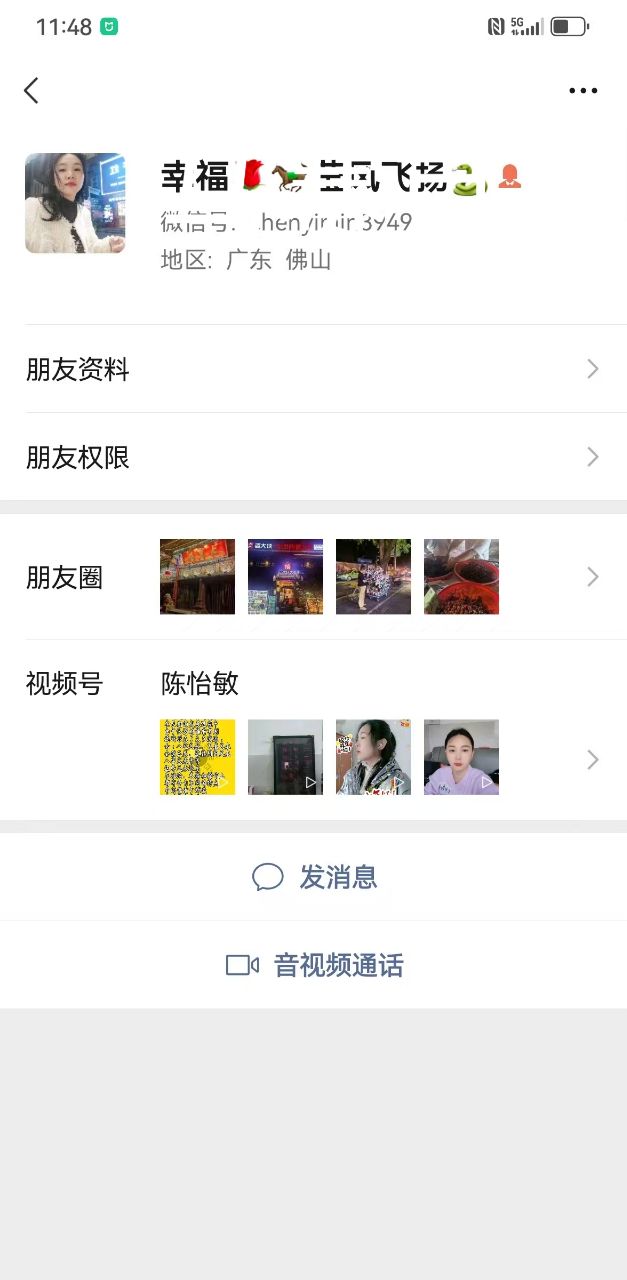Screen dimensions: 627x1280
Task: Go back using the top-left arrow
Action: tap(31, 91)
